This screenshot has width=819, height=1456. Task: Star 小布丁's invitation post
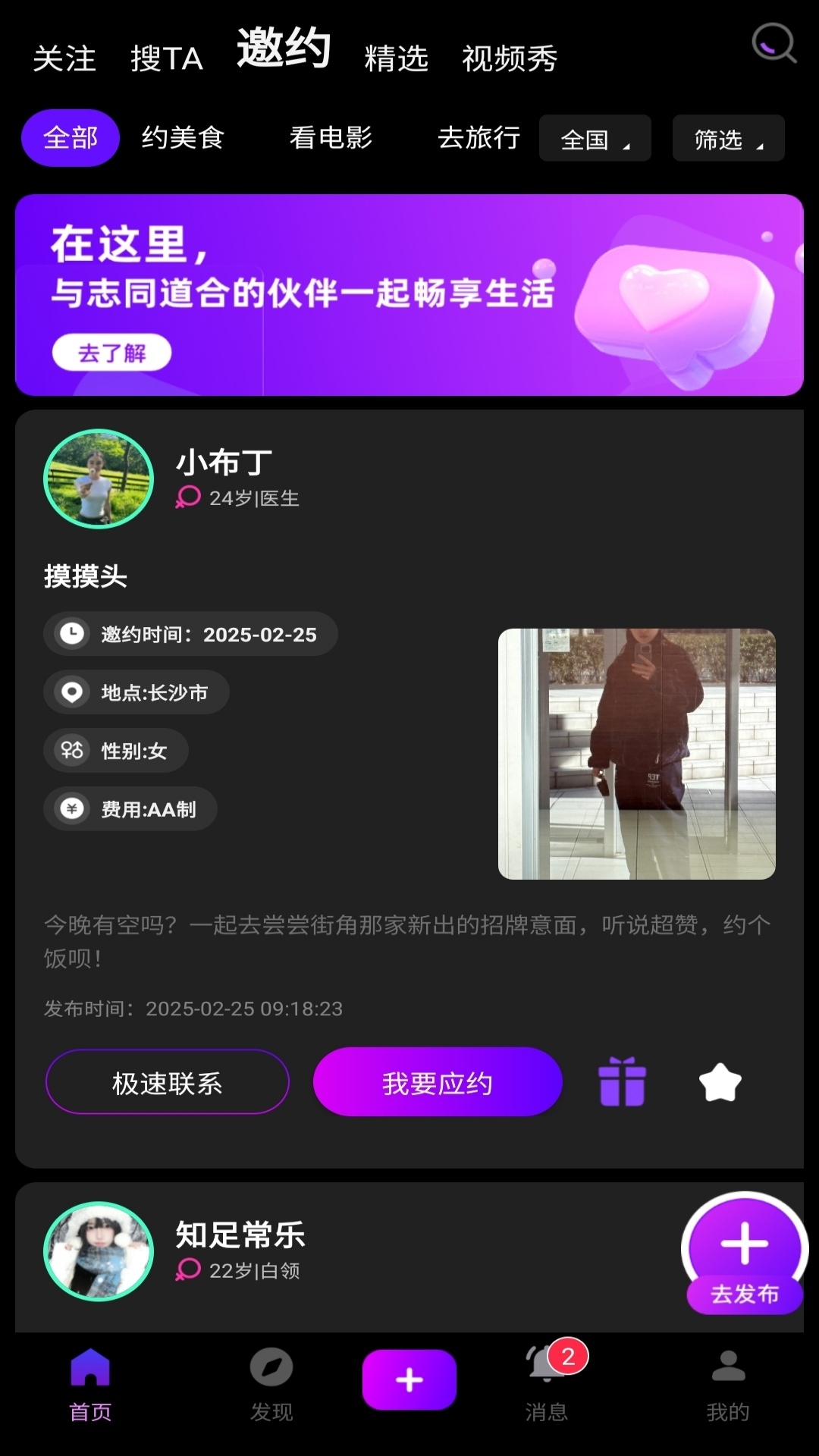[x=719, y=1083]
